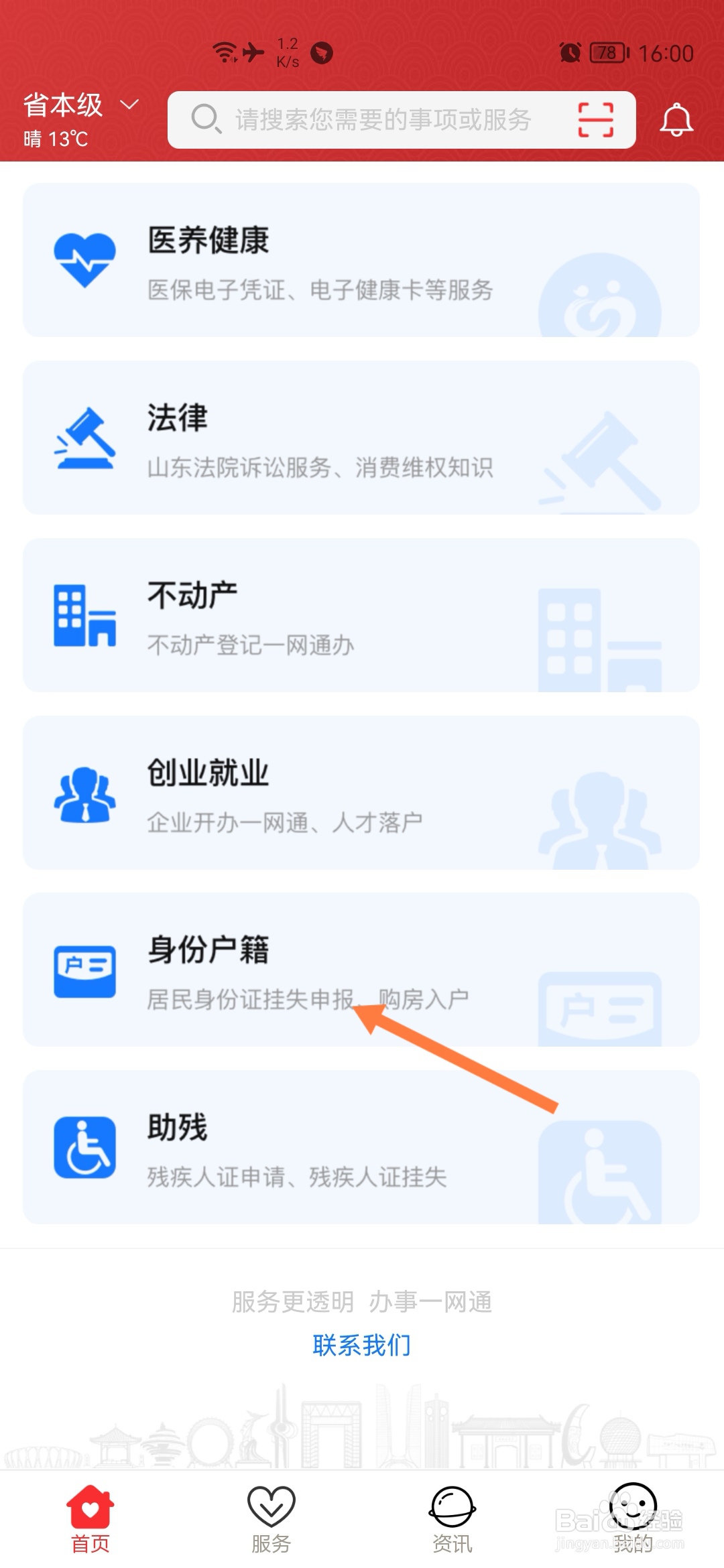Select the 法律 gavel icon

(x=84, y=436)
